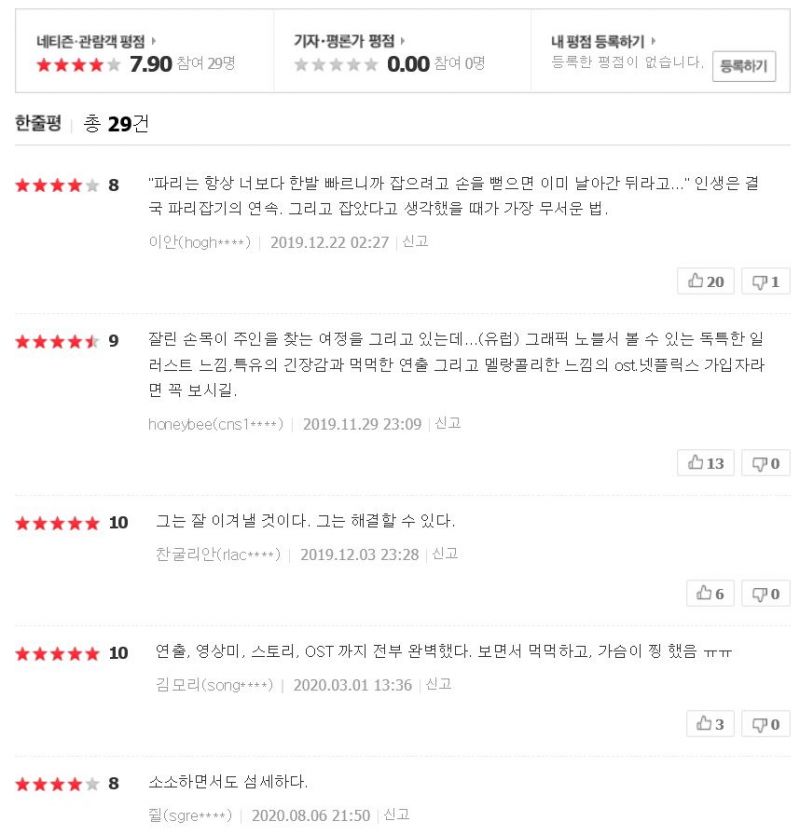800x835 pixels.
Task: Dislike the review by 이안
Action: point(765,282)
